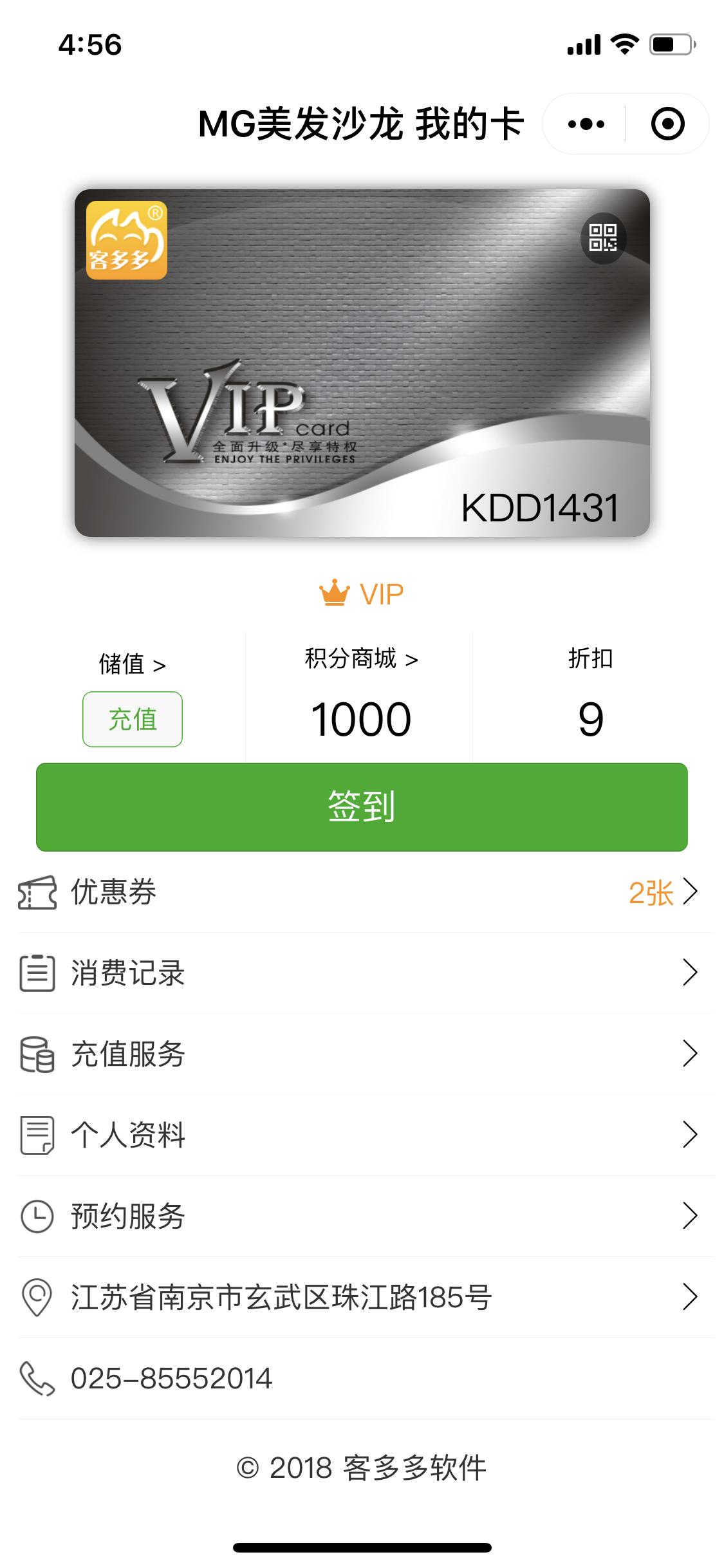724x1568 pixels.
Task: Open the 储值 stored value details
Action: (x=133, y=664)
